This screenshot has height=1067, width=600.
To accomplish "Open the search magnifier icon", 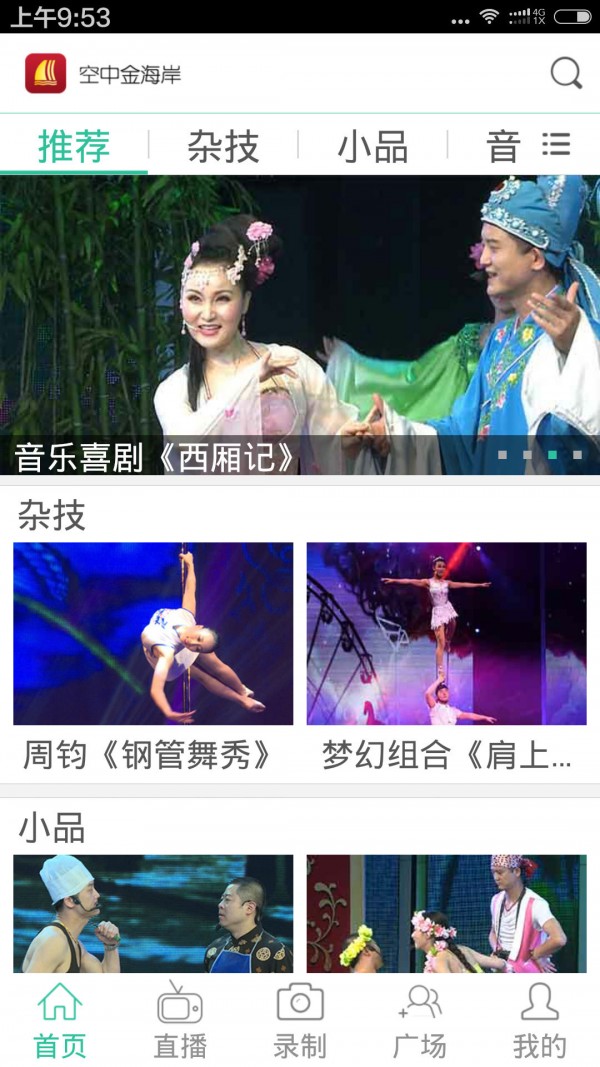I will point(566,73).
